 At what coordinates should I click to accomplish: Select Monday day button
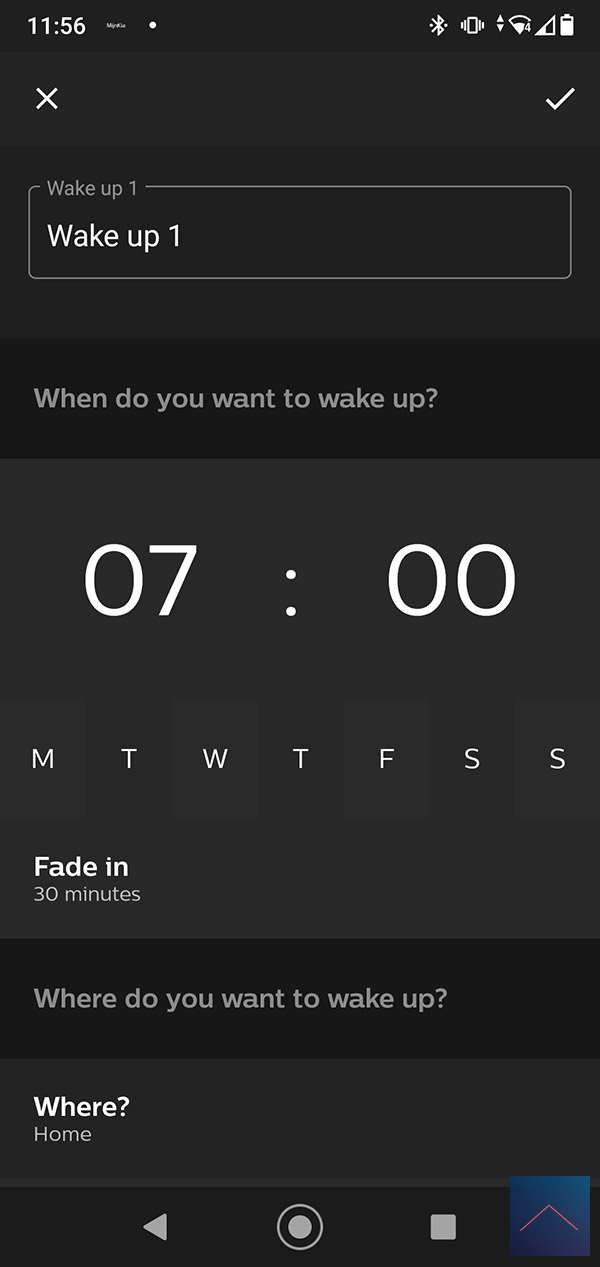[43, 759]
